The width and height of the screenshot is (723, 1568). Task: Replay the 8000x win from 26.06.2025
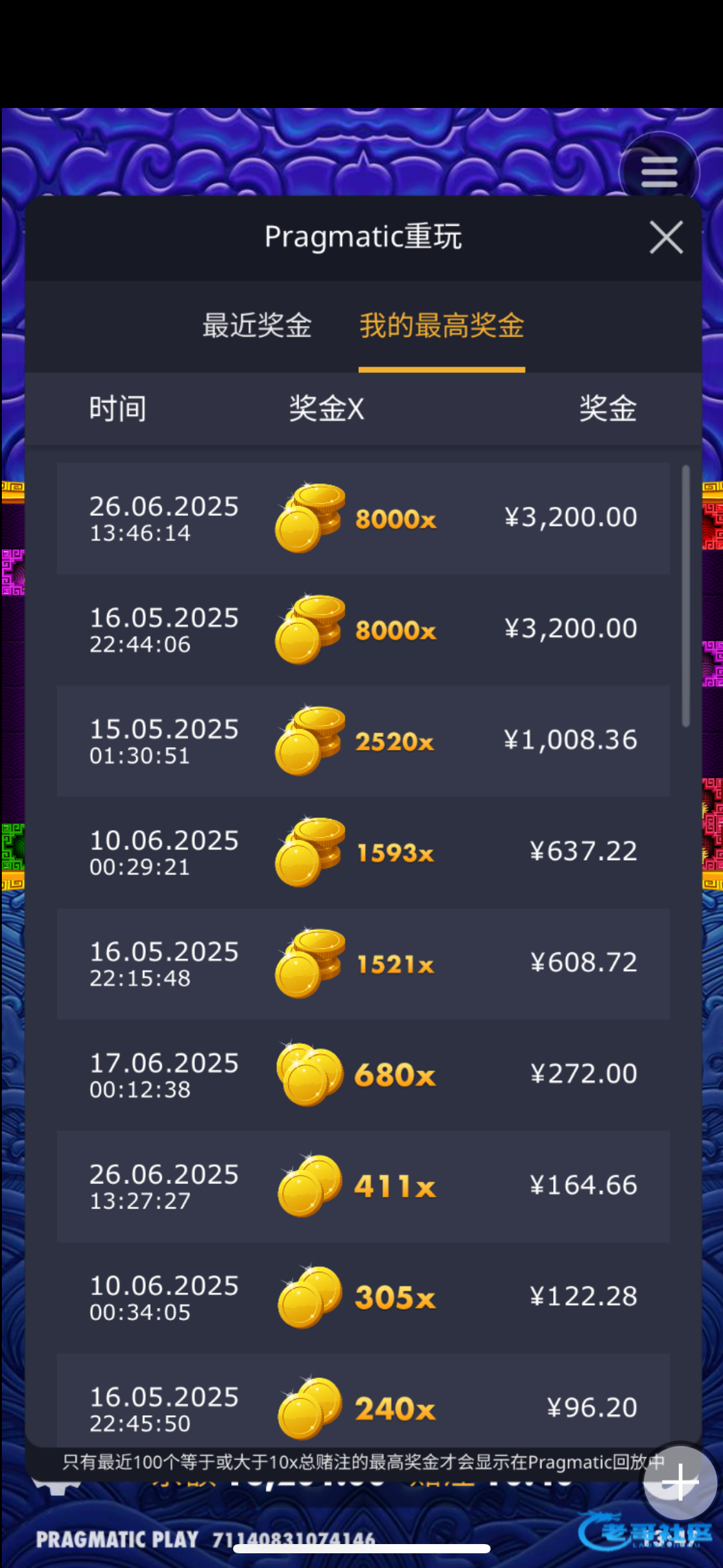[x=363, y=518]
